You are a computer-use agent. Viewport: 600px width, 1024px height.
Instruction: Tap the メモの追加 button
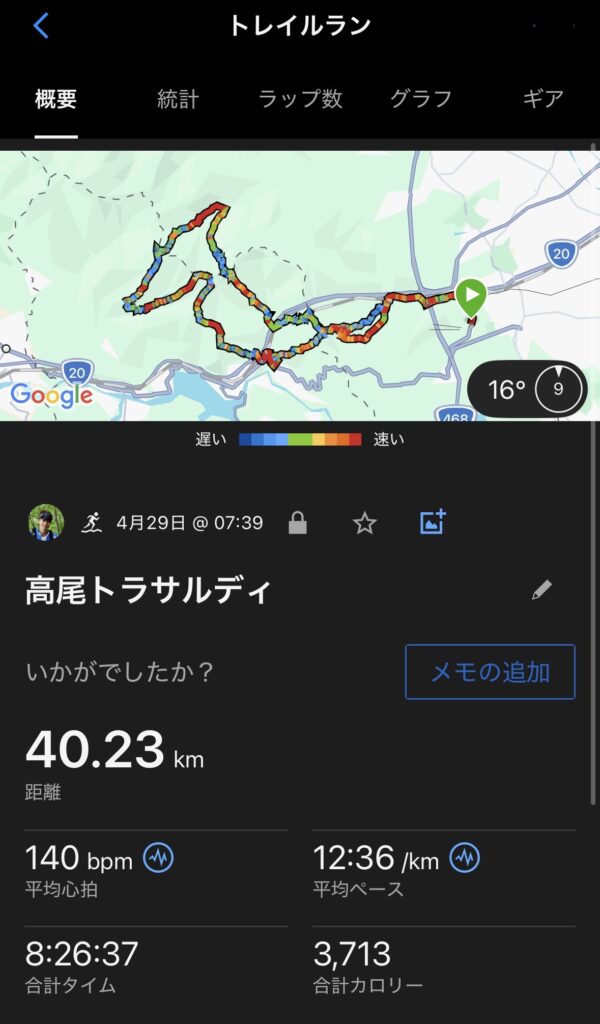[490, 672]
